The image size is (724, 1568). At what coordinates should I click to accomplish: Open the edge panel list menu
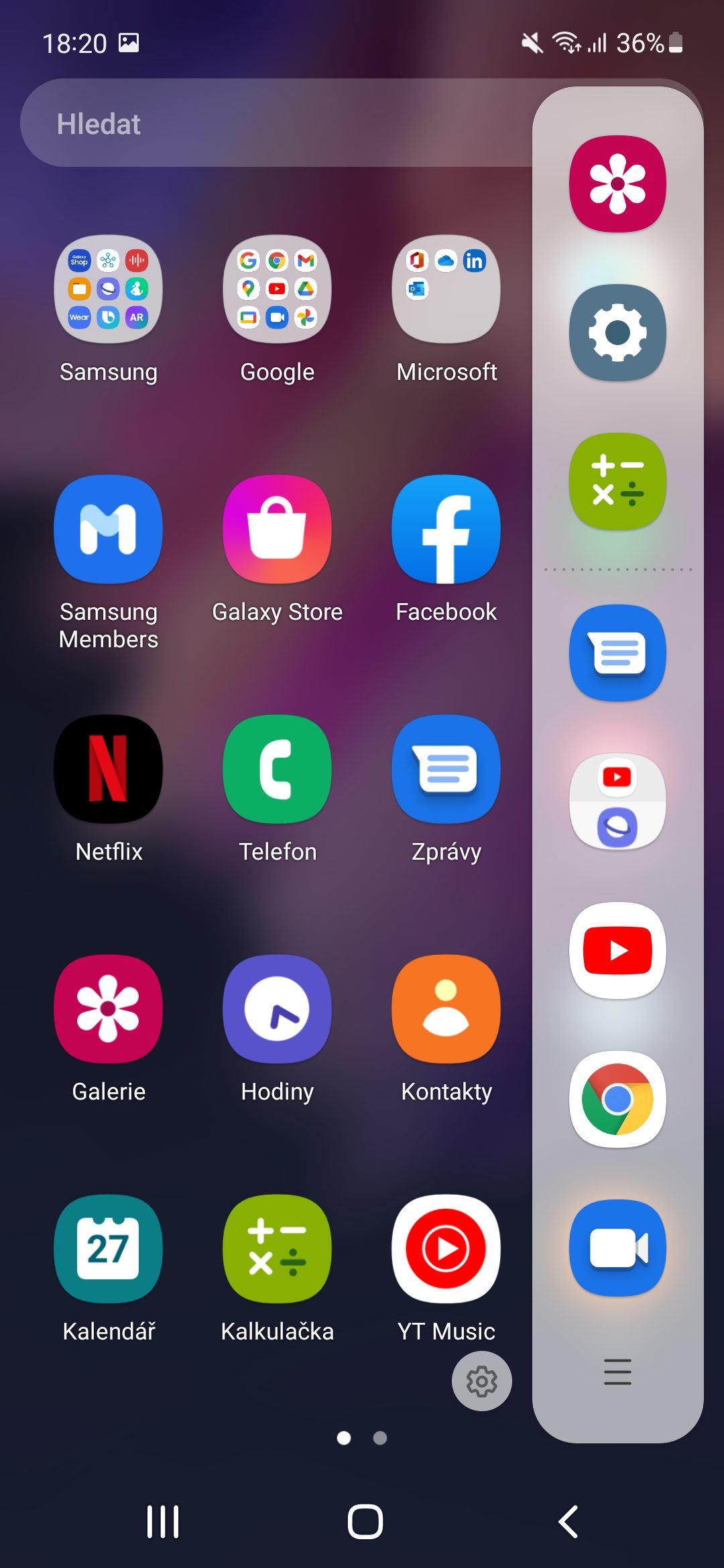pyautogui.click(x=617, y=1372)
